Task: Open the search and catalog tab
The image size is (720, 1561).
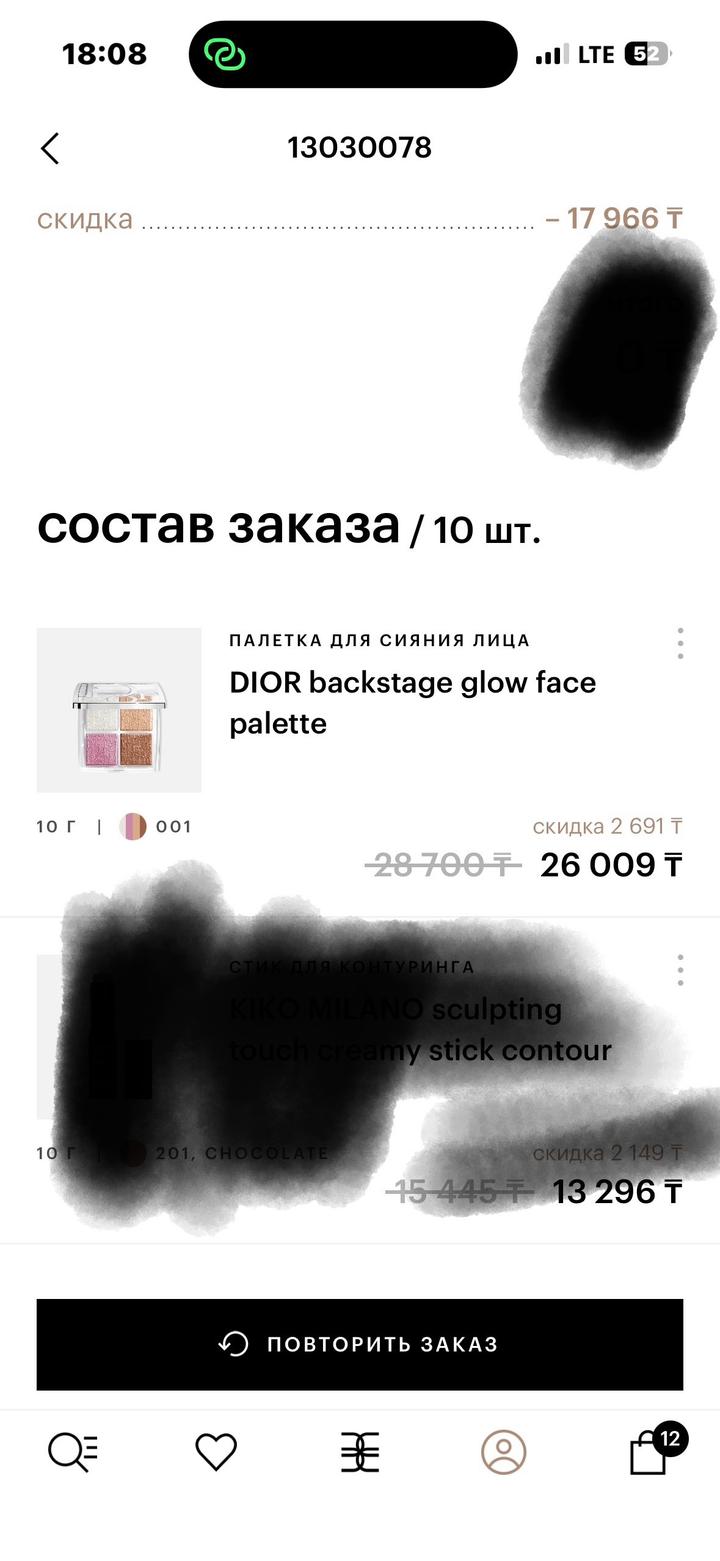Action: point(73,1452)
